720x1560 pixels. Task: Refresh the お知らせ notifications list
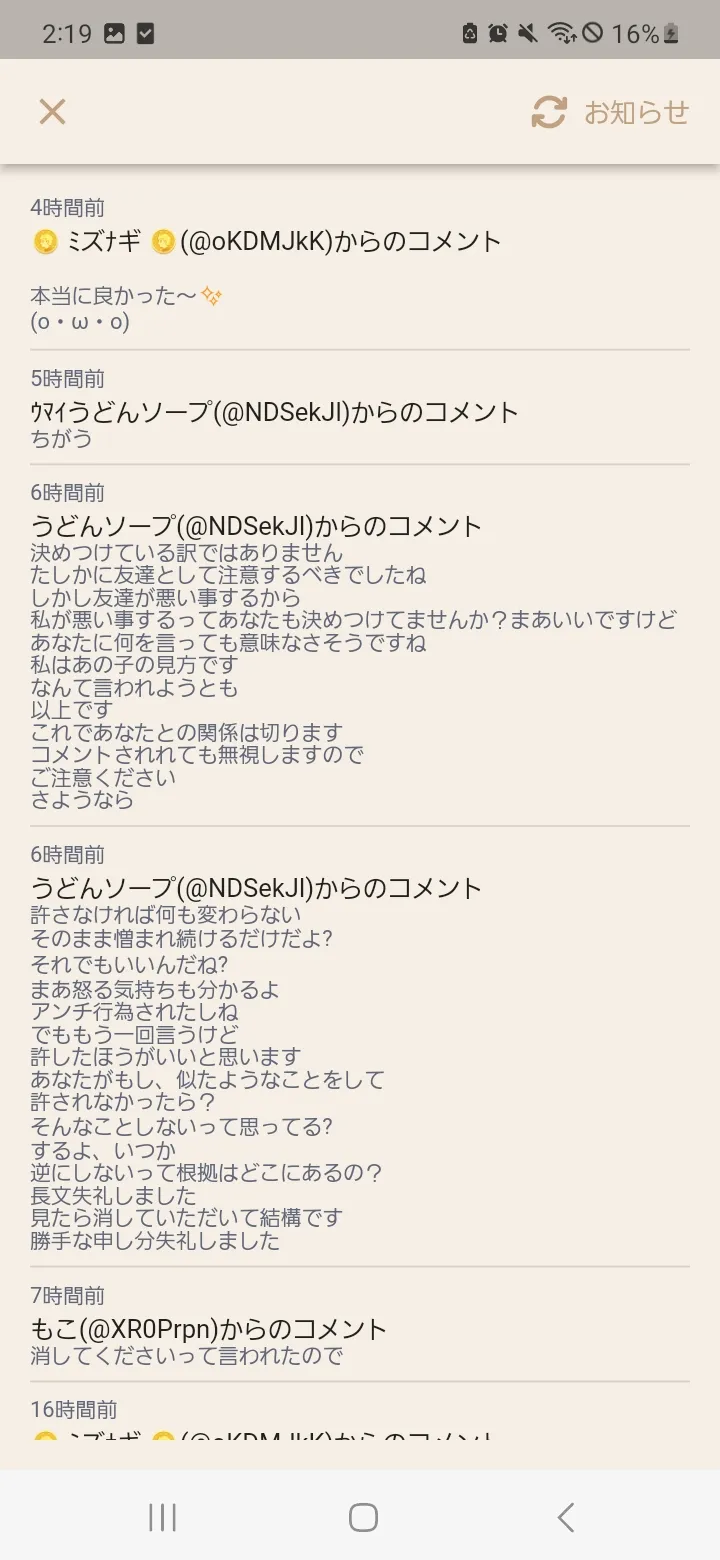[x=549, y=112]
